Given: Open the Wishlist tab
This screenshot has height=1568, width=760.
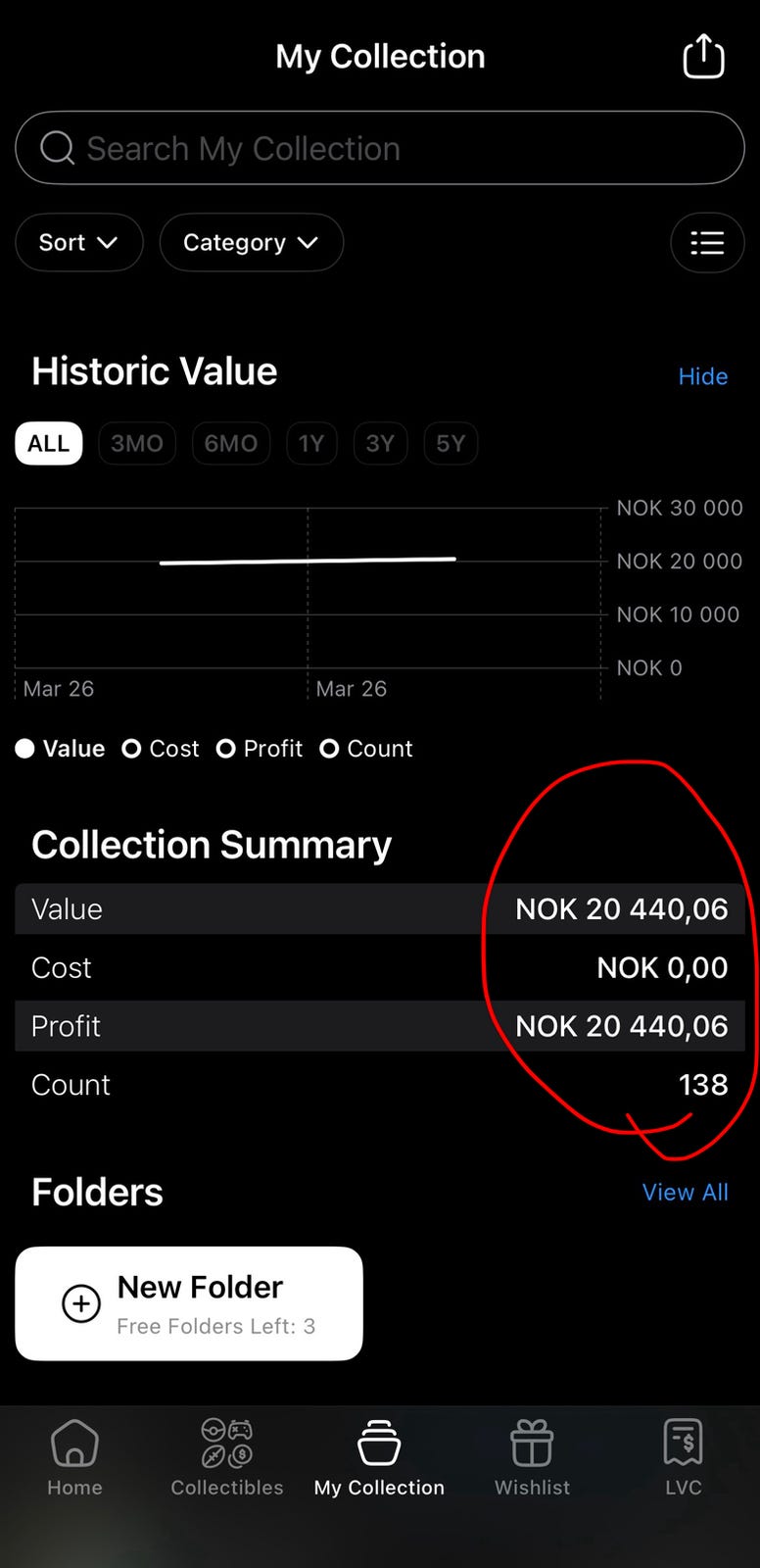Looking at the screenshot, I should (532, 1458).
